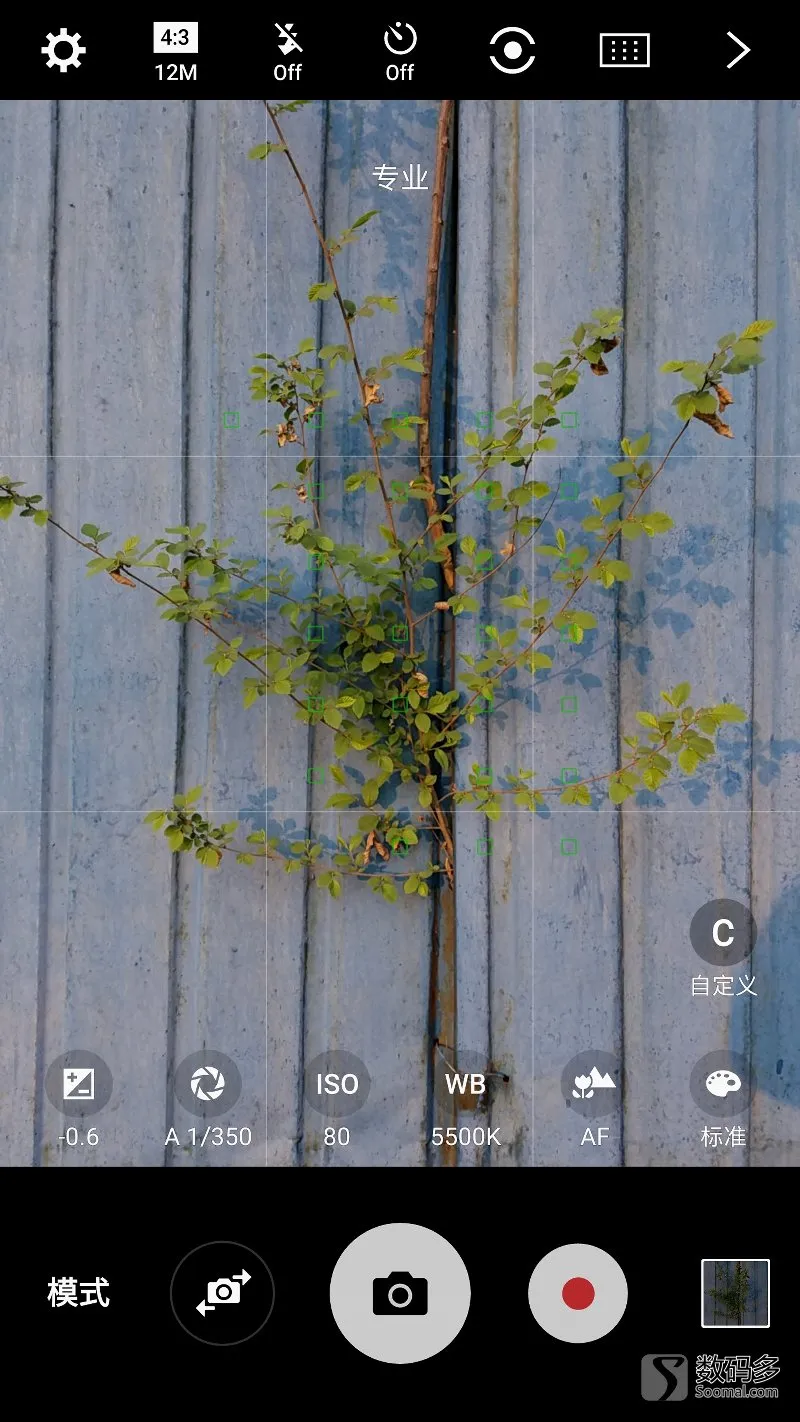Expand more toolbar options arrow

737,50
